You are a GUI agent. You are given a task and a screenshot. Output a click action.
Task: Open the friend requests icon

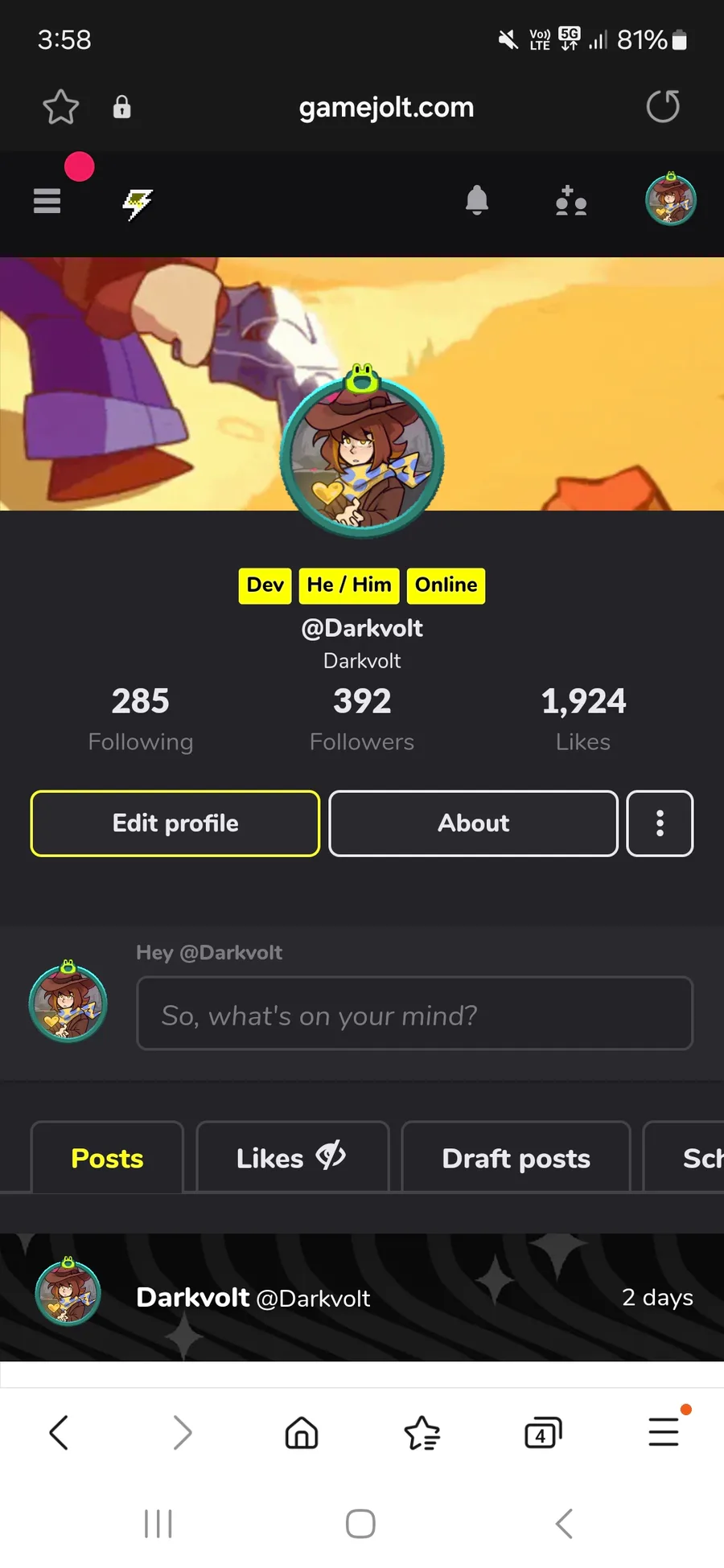[x=571, y=200]
